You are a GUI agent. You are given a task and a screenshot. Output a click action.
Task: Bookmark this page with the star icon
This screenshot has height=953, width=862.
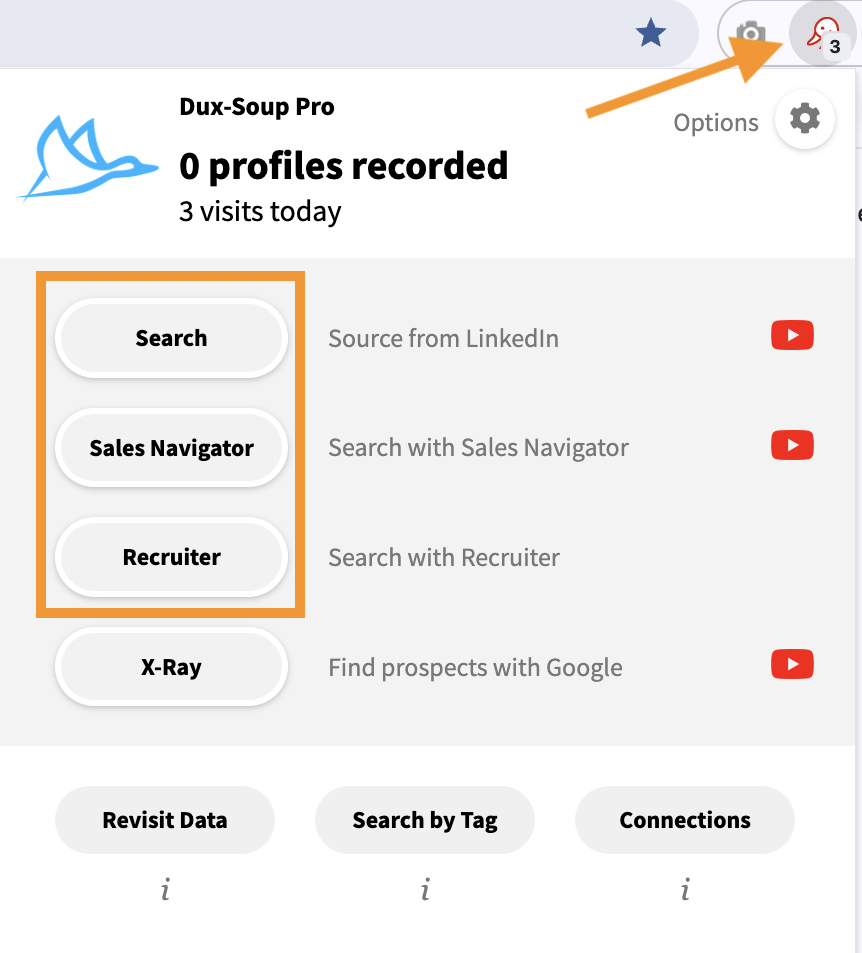pyautogui.click(x=651, y=34)
